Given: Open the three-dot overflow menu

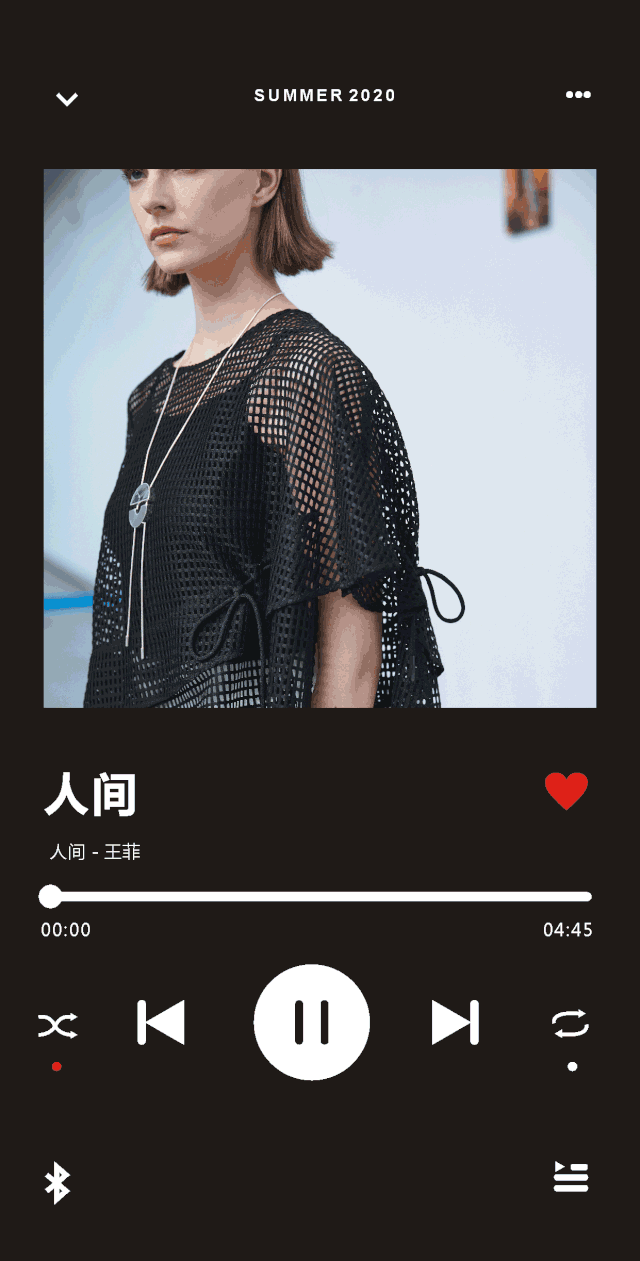Looking at the screenshot, I should pyautogui.click(x=578, y=95).
